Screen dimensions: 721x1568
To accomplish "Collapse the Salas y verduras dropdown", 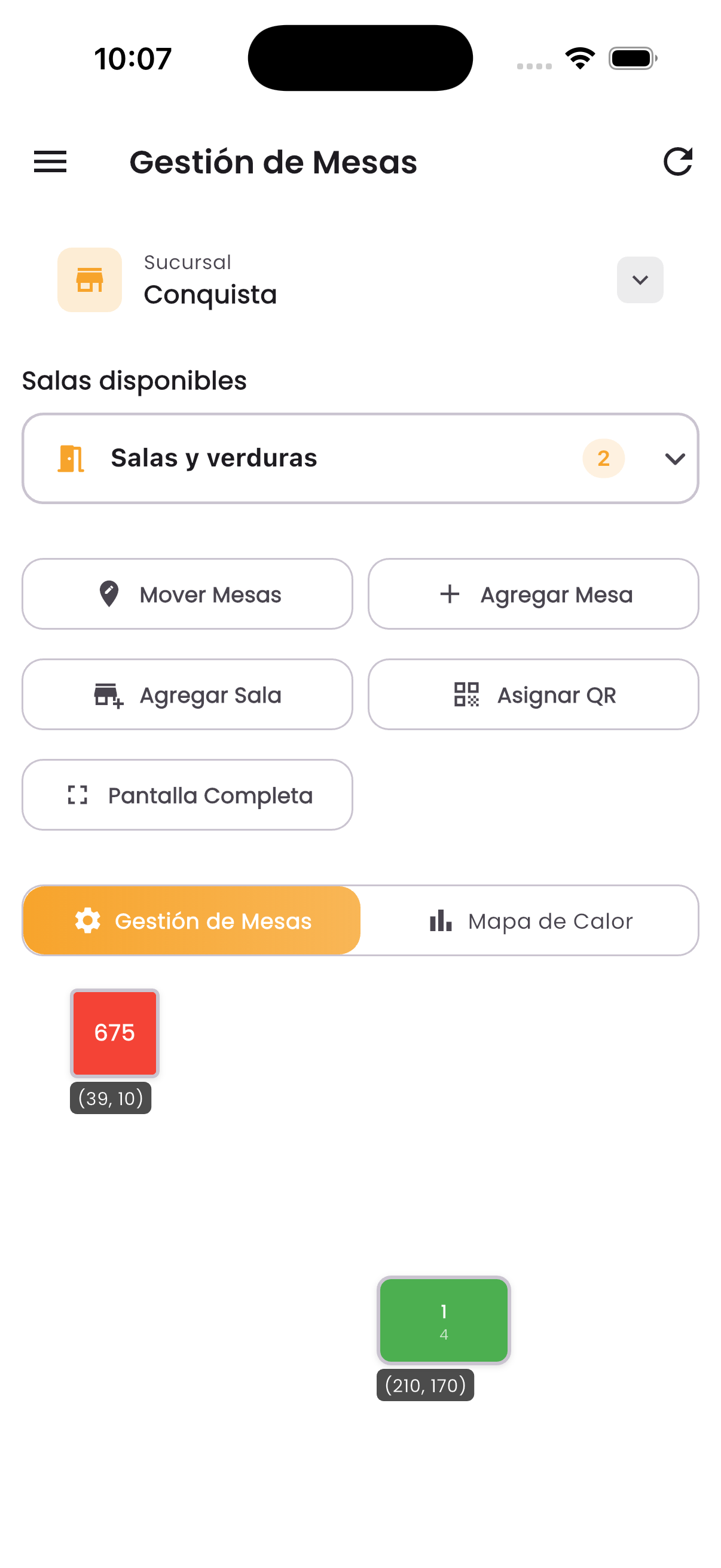I will tap(675, 458).
